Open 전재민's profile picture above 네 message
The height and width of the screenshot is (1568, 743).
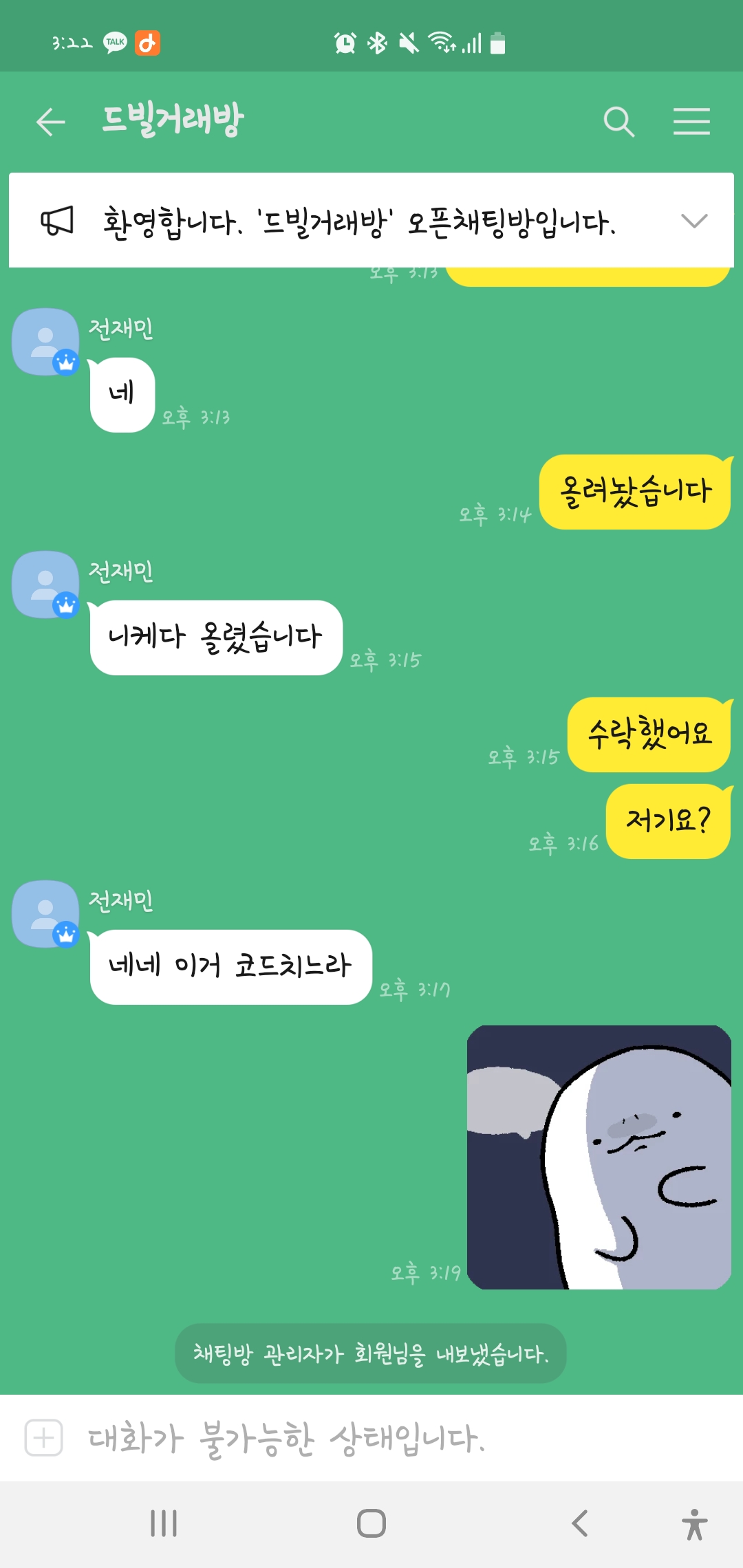point(46,342)
